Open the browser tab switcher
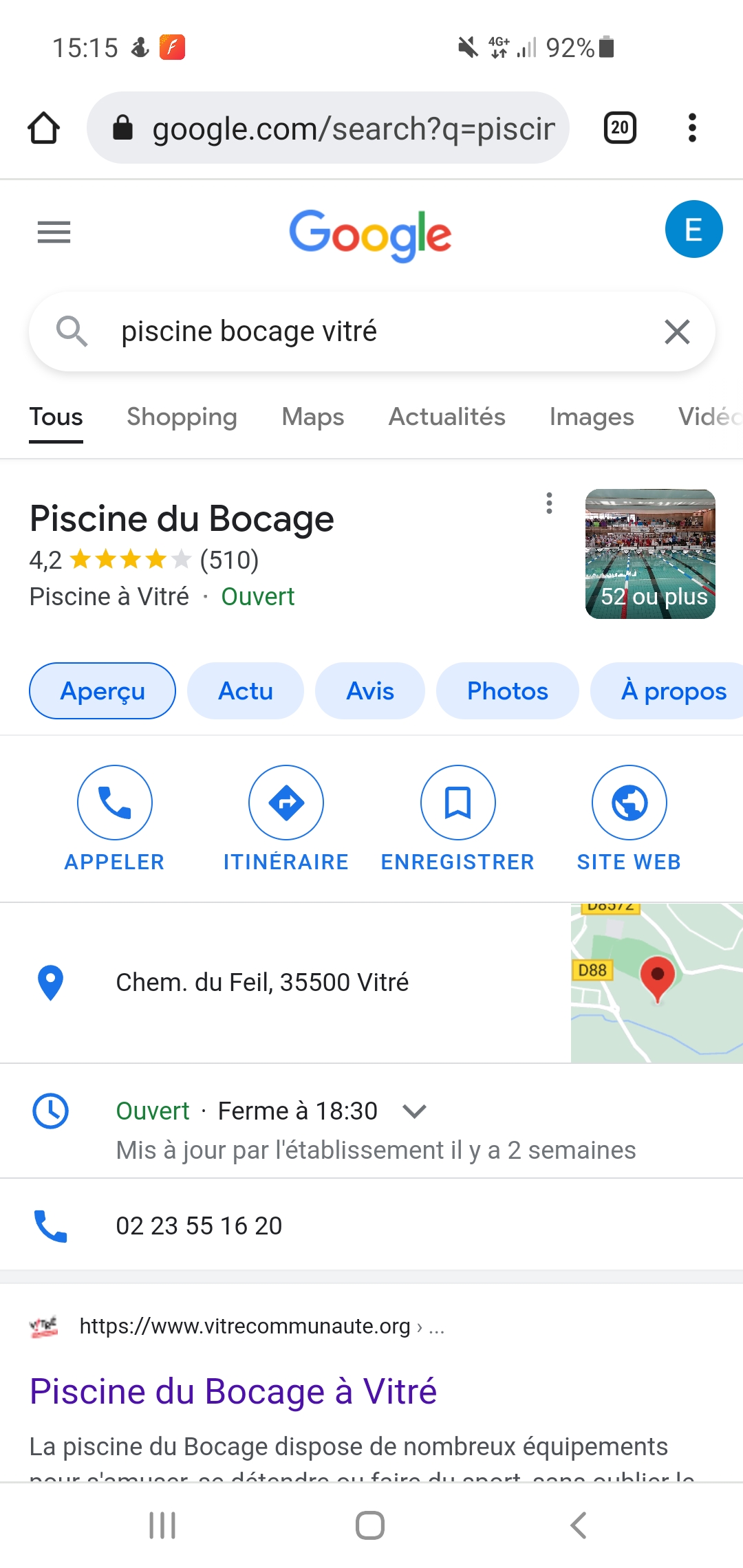The image size is (743, 1568). pos(620,128)
